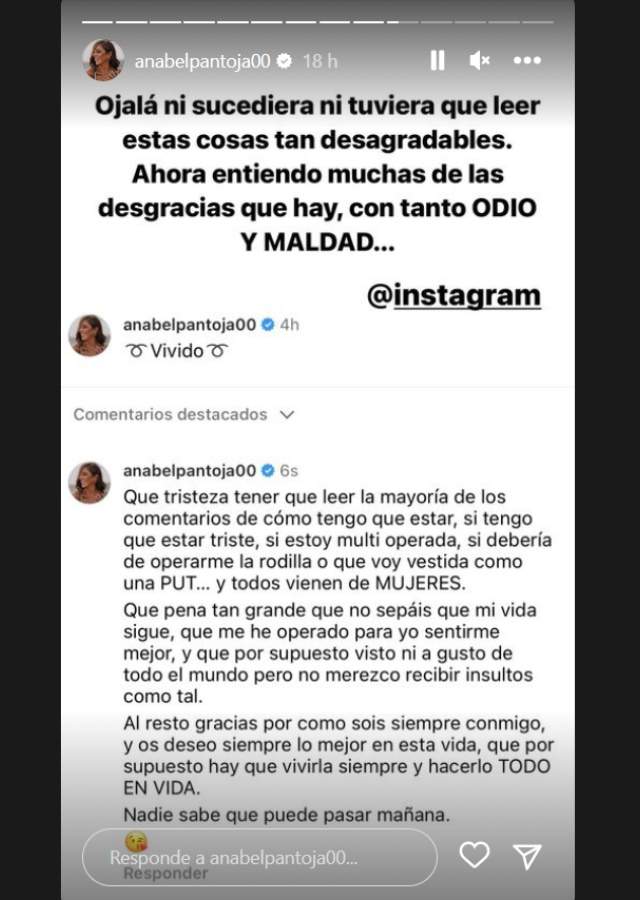Open the three-dot story options menu
Screen dimensions: 640x900
(x=527, y=61)
